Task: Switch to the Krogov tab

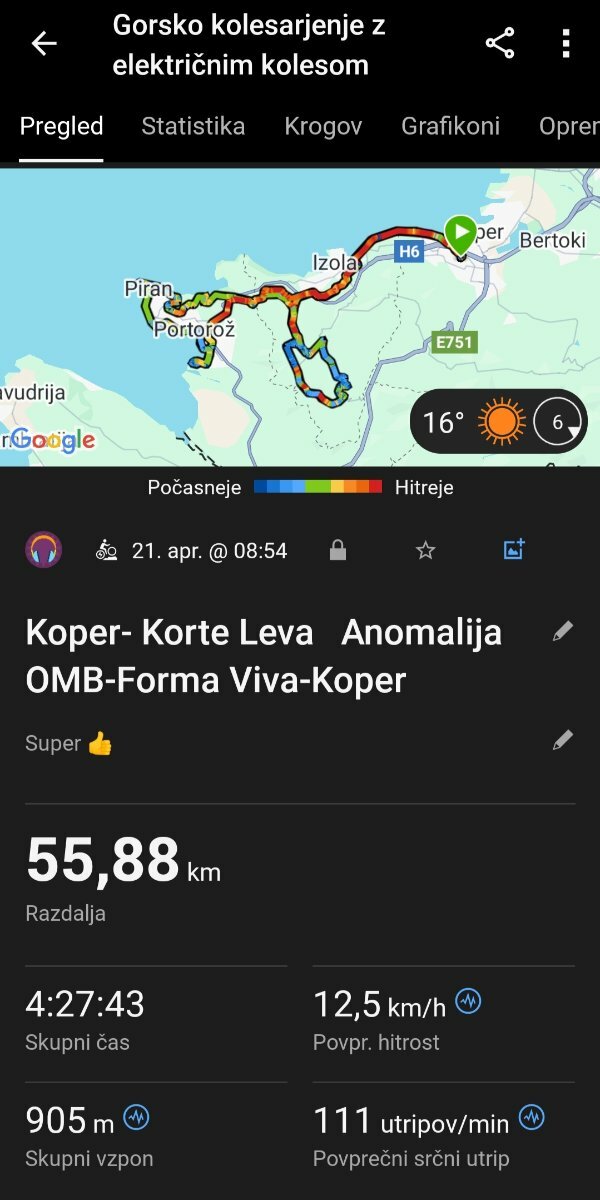Action: 323,126
